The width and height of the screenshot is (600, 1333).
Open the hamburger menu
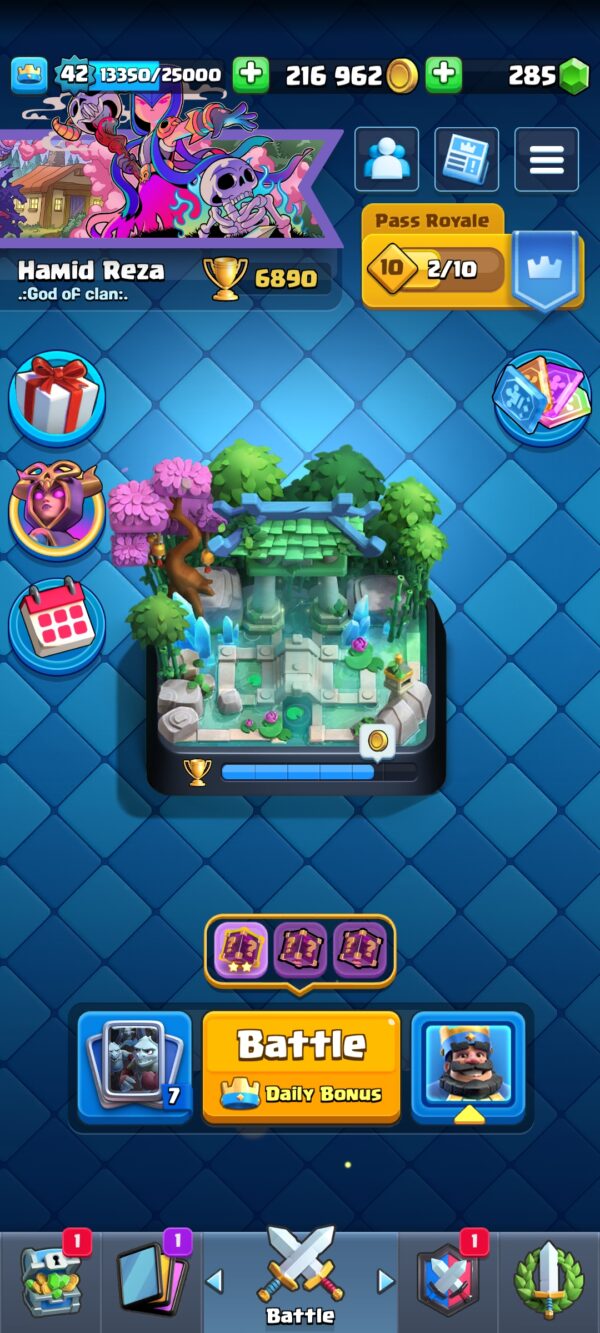tap(546, 159)
